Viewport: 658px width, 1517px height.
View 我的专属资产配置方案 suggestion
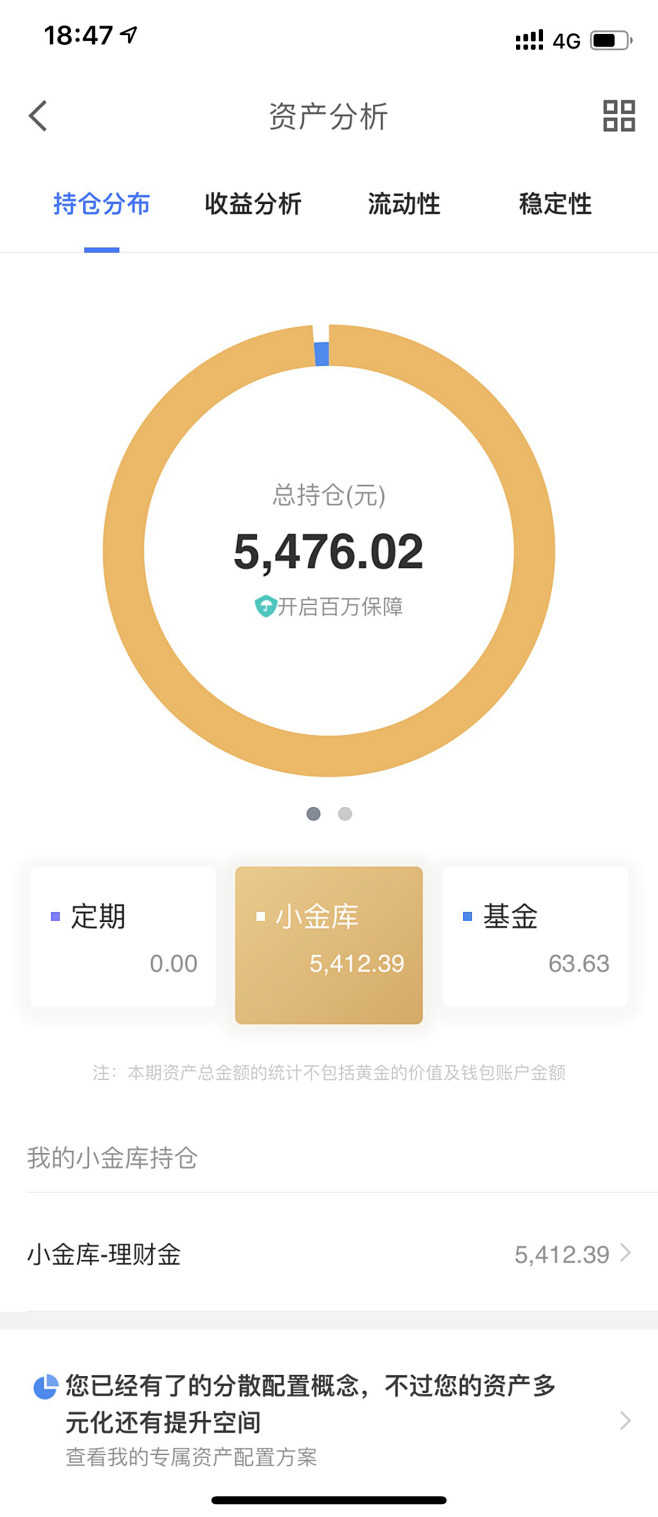329,1420
